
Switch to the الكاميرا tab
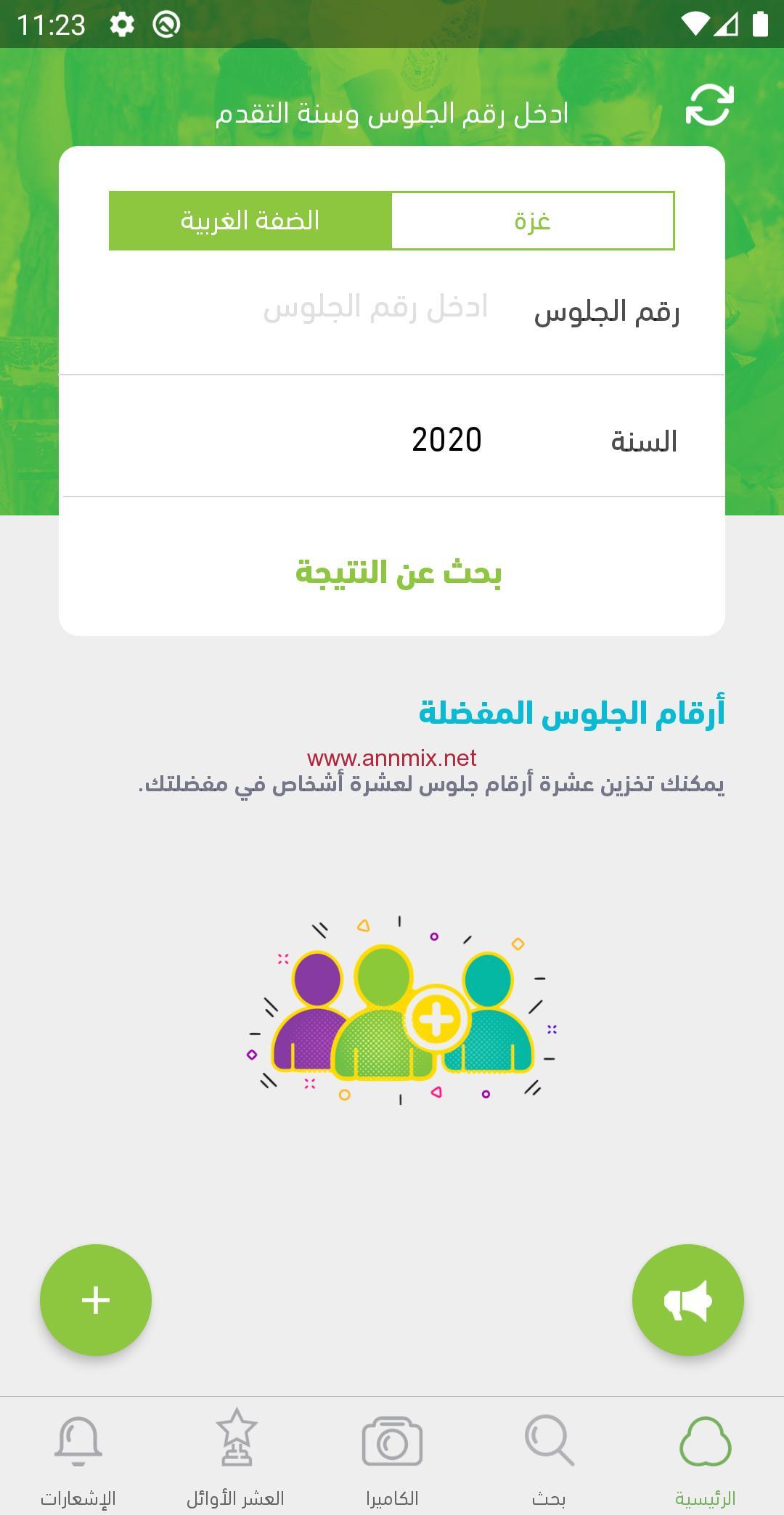click(x=392, y=1461)
